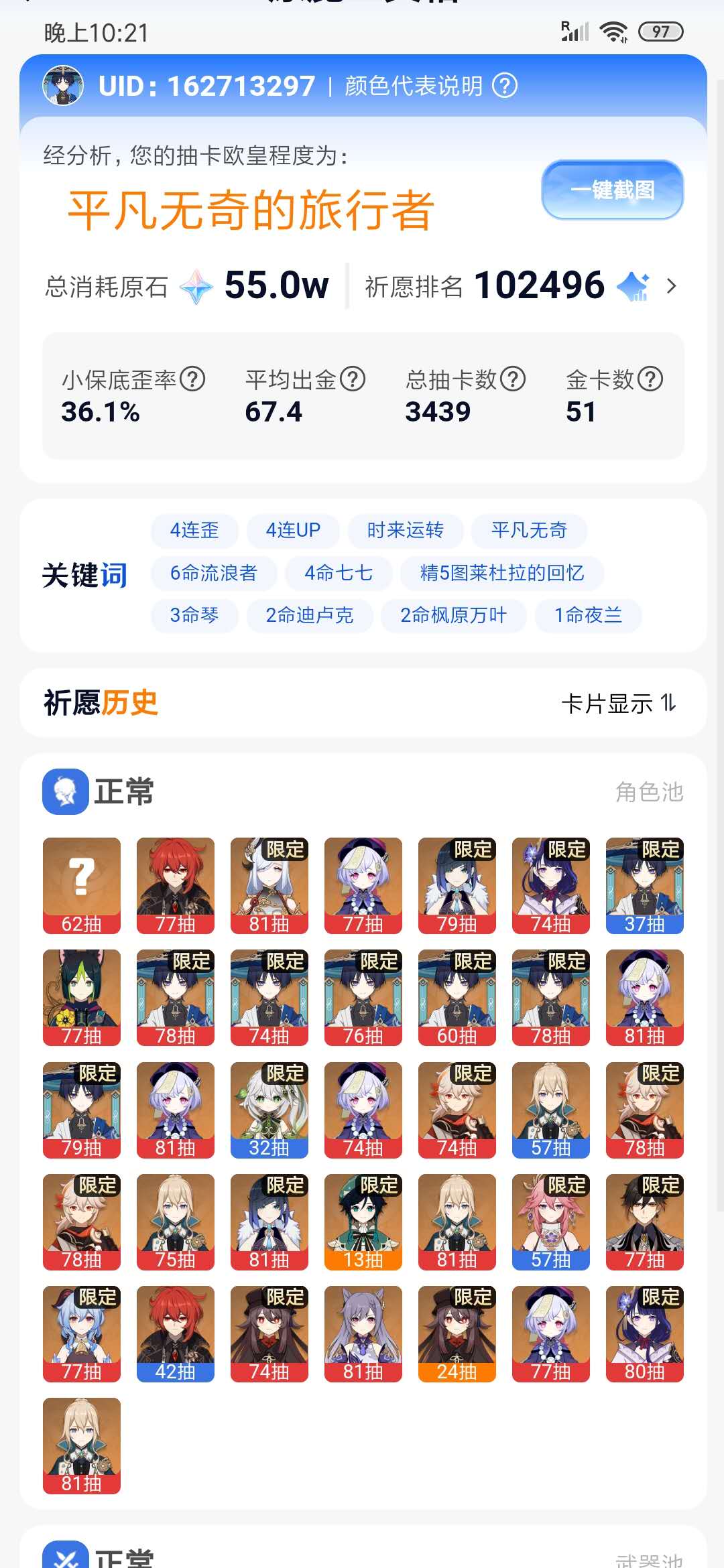This screenshot has width=724, height=1568.
Task: Select the 2命枫原万叶 keyword chip
Action: 453,615
